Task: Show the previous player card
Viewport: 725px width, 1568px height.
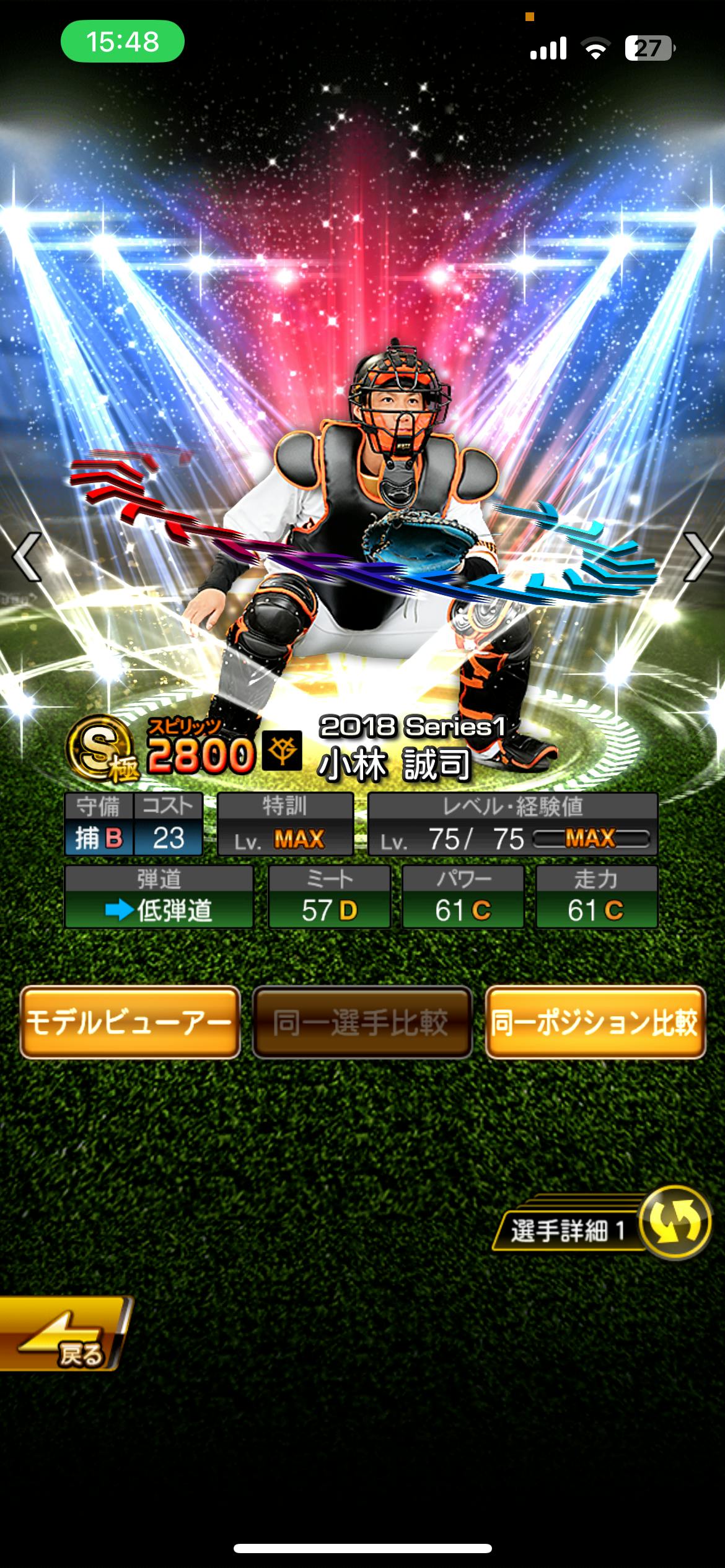Action: (27, 557)
